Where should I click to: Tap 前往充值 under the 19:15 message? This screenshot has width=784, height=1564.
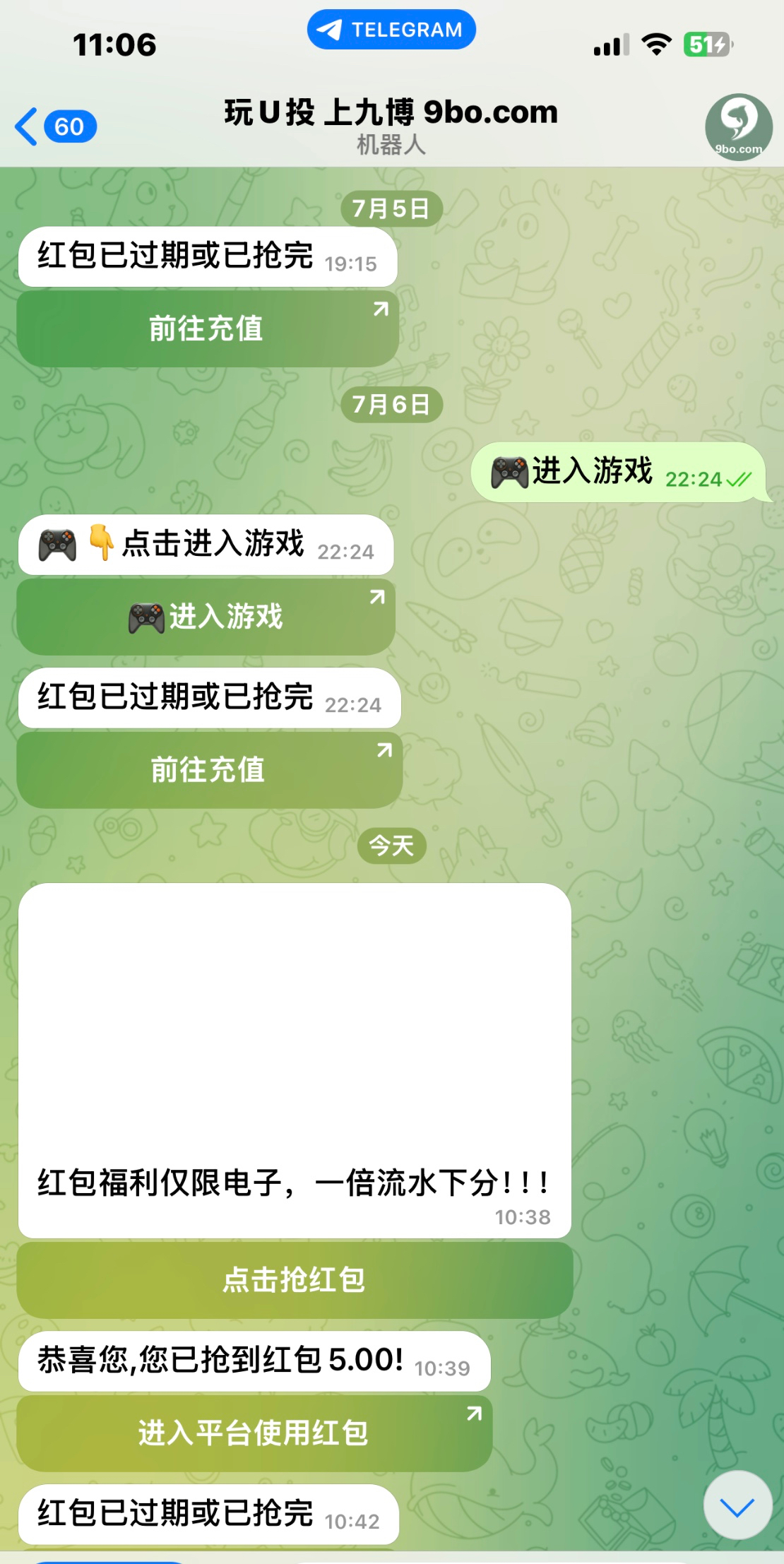(x=208, y=329)
